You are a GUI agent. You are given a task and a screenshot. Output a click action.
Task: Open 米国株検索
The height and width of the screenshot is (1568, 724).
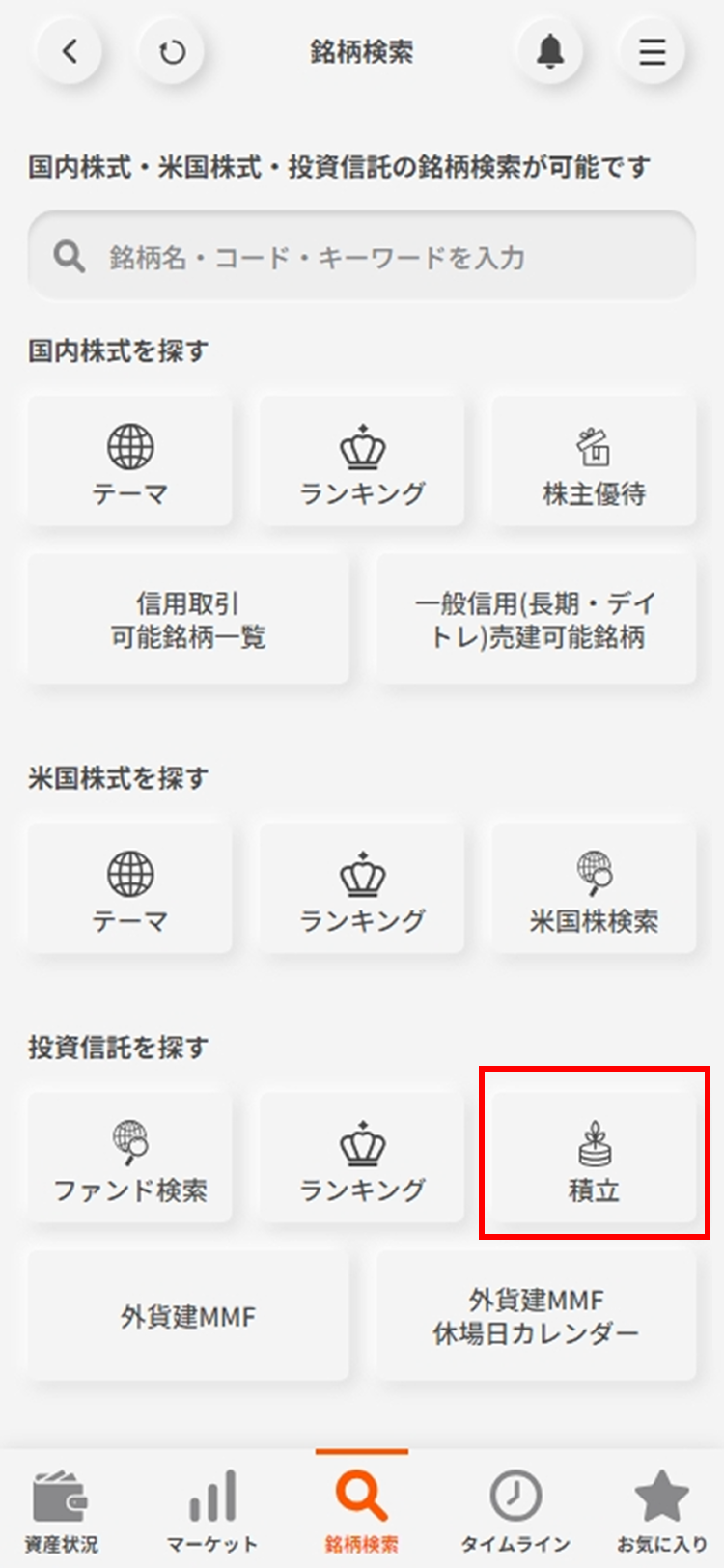594,890
